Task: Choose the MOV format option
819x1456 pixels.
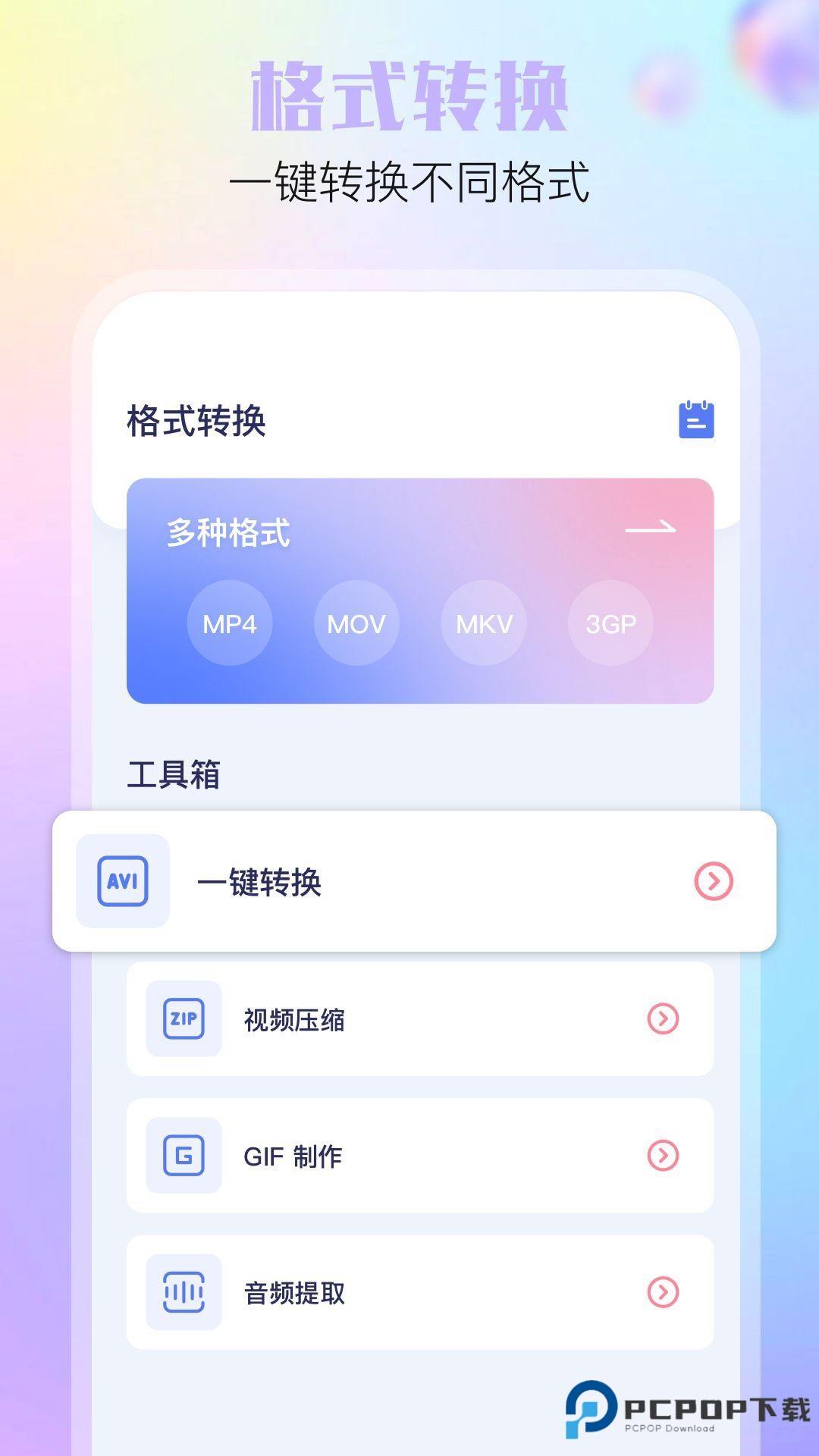Action: [356, 623]
